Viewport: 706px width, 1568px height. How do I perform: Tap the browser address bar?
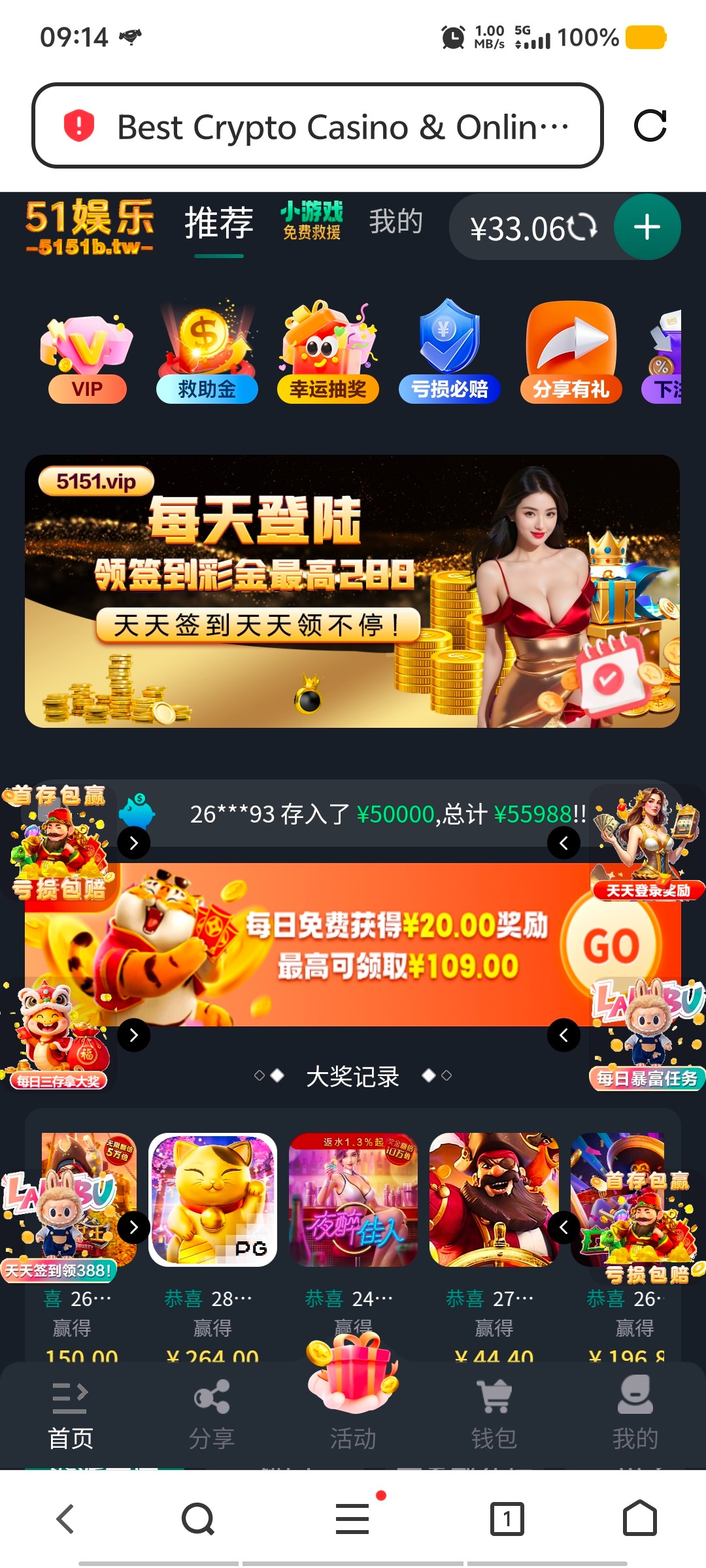[x=317, y=125]
